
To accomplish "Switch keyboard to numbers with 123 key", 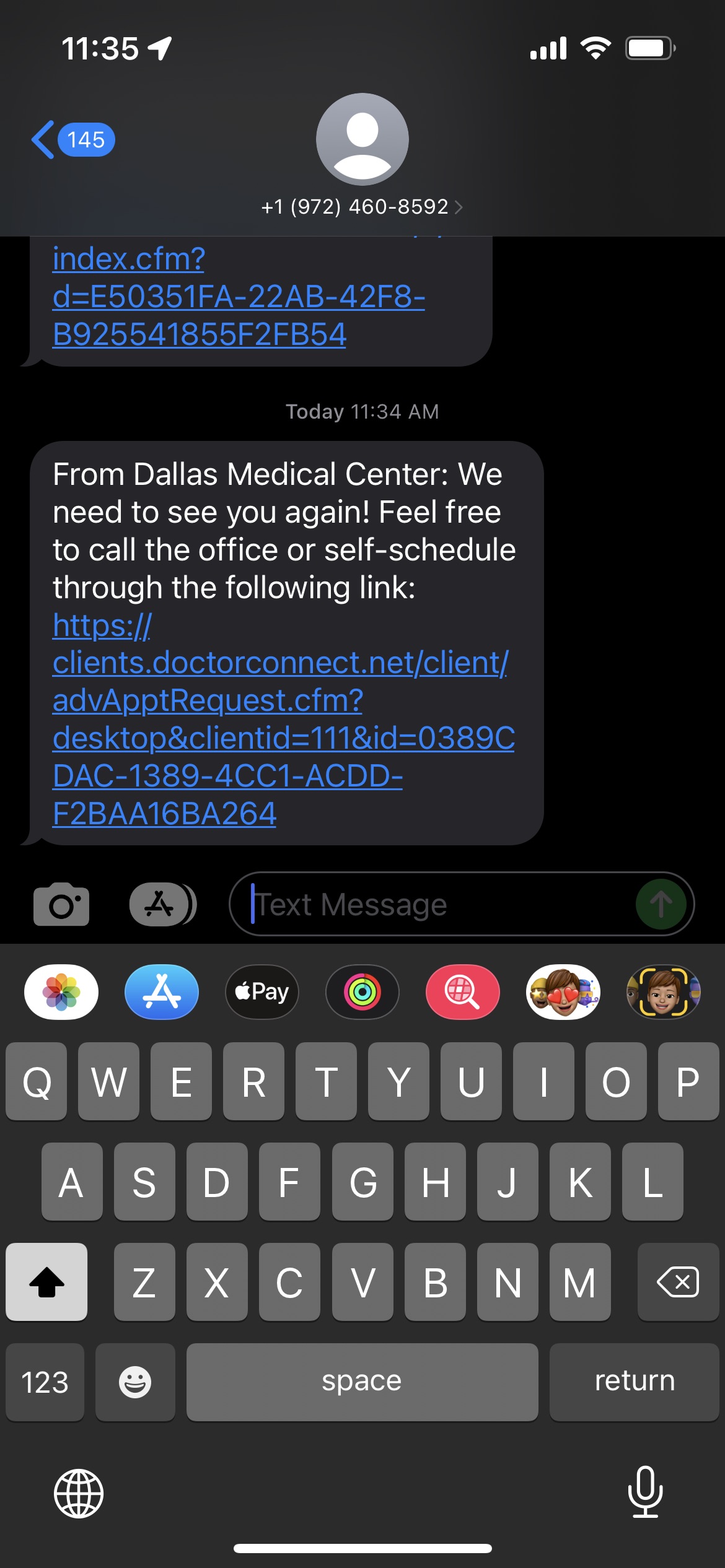I will [x=45, y=1382].
